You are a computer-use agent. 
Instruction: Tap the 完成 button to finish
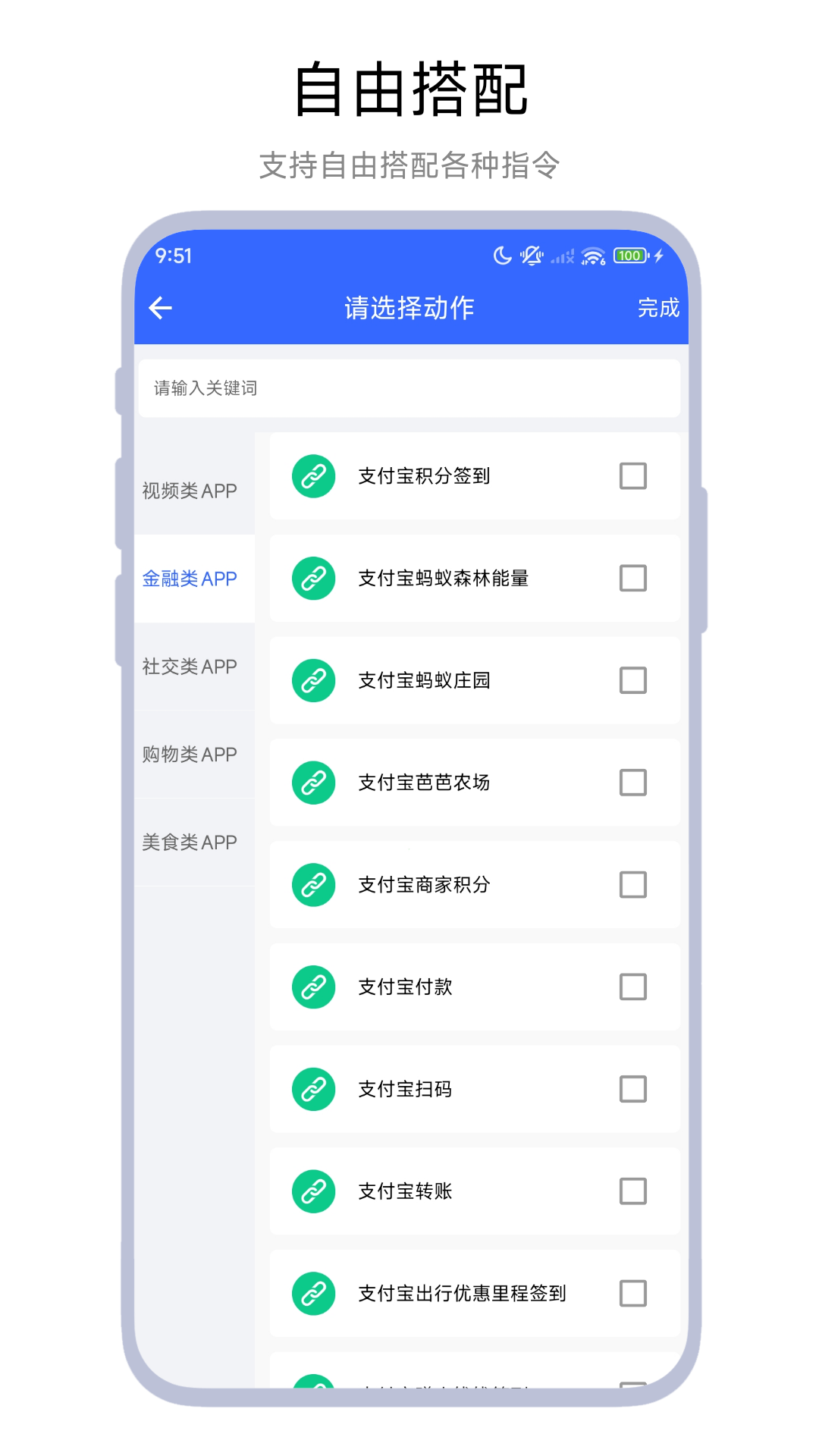point(657,307)
